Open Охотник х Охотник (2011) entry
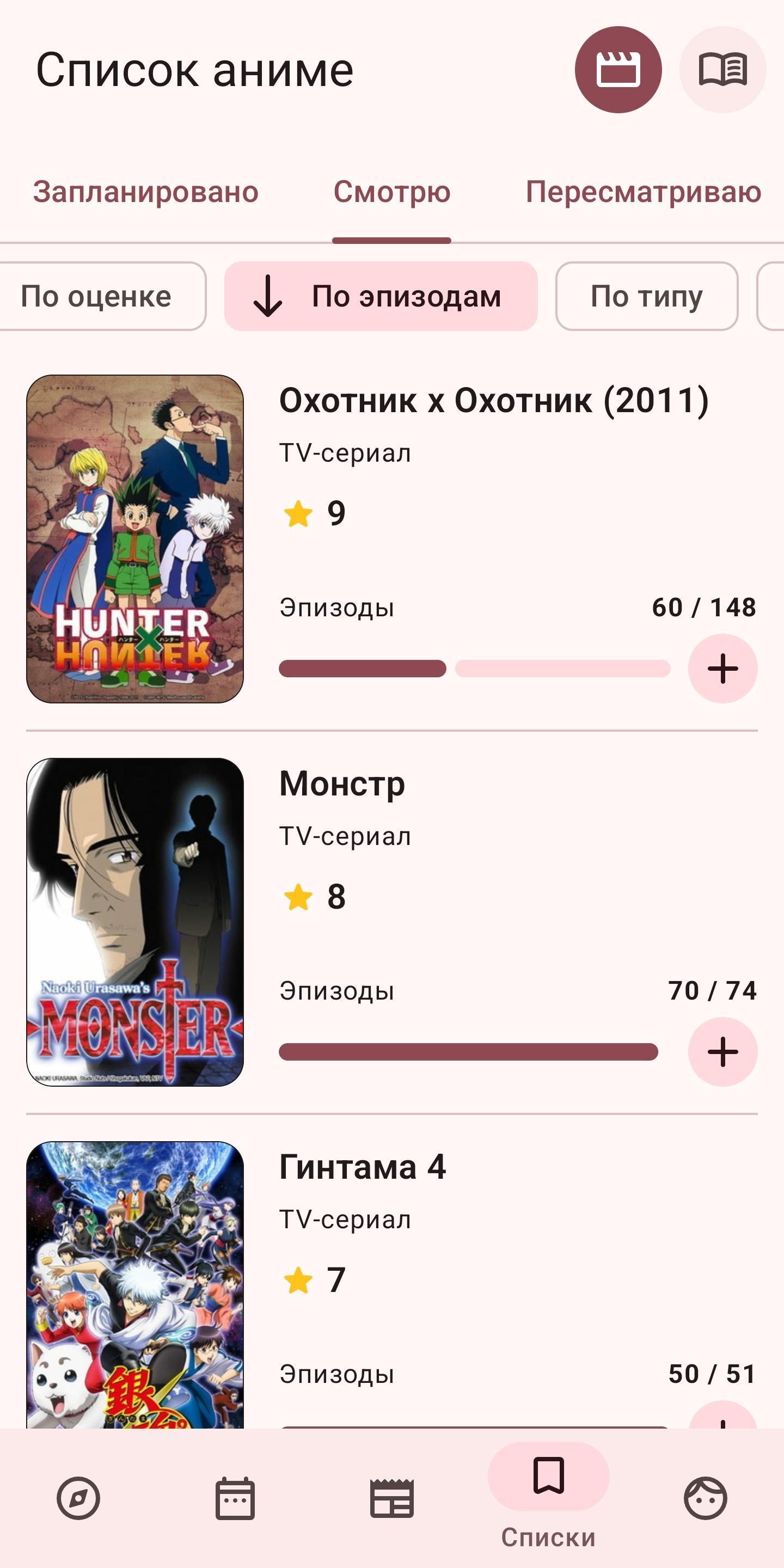 pos(494,401)
